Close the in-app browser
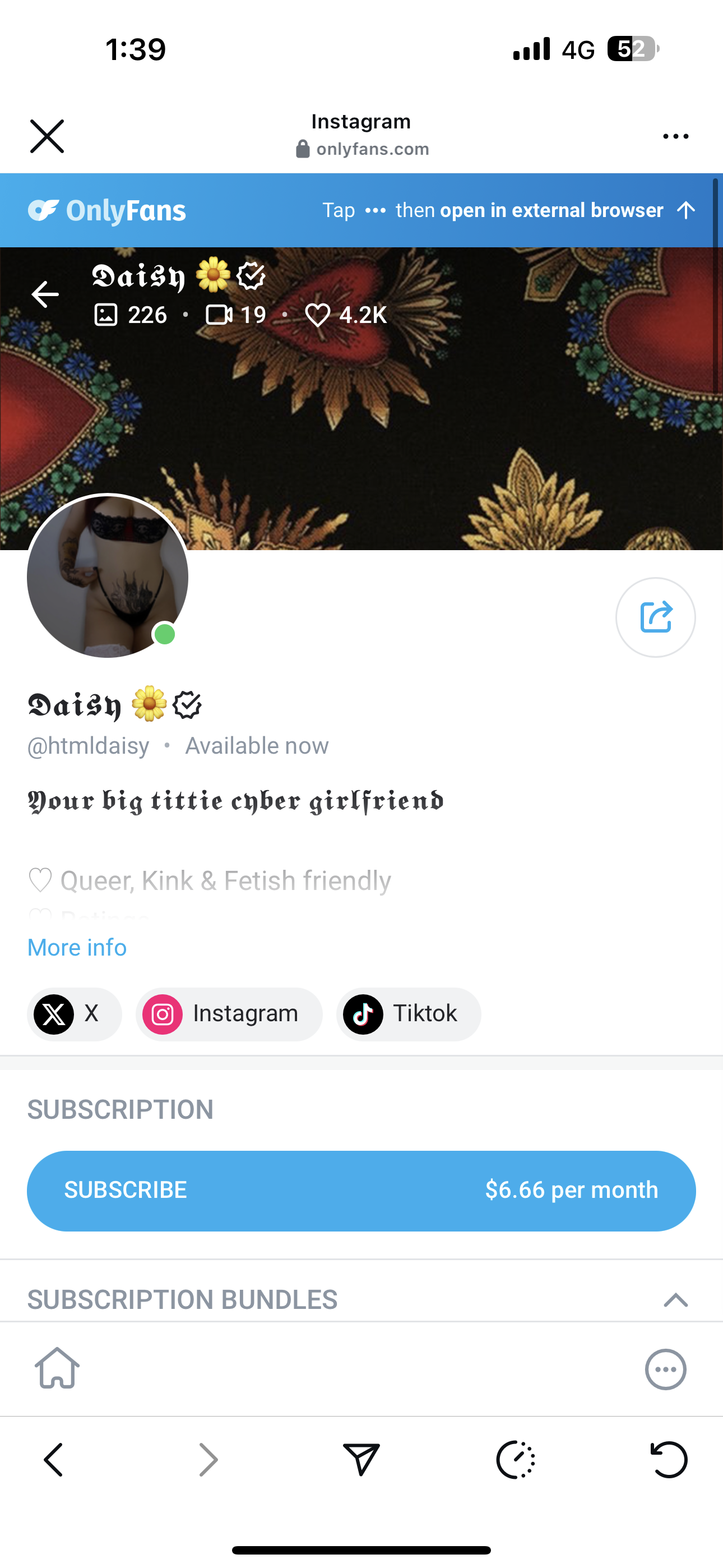The height and width of the screenshot is (1568, 723). point(47,136)
